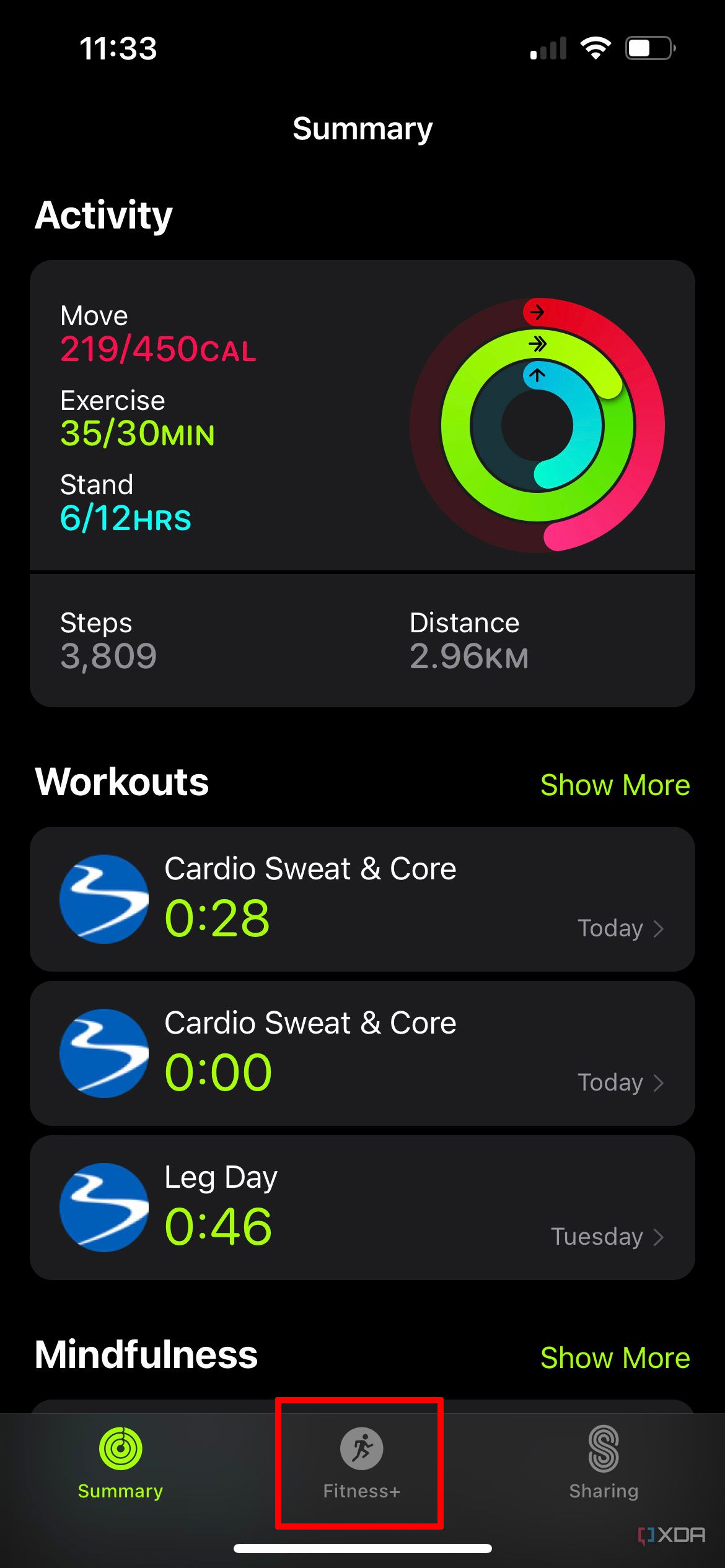Open the chevron next to the 0:00 workout
Viewport: 725px width, 1568px height.
tap(659, 1082)
